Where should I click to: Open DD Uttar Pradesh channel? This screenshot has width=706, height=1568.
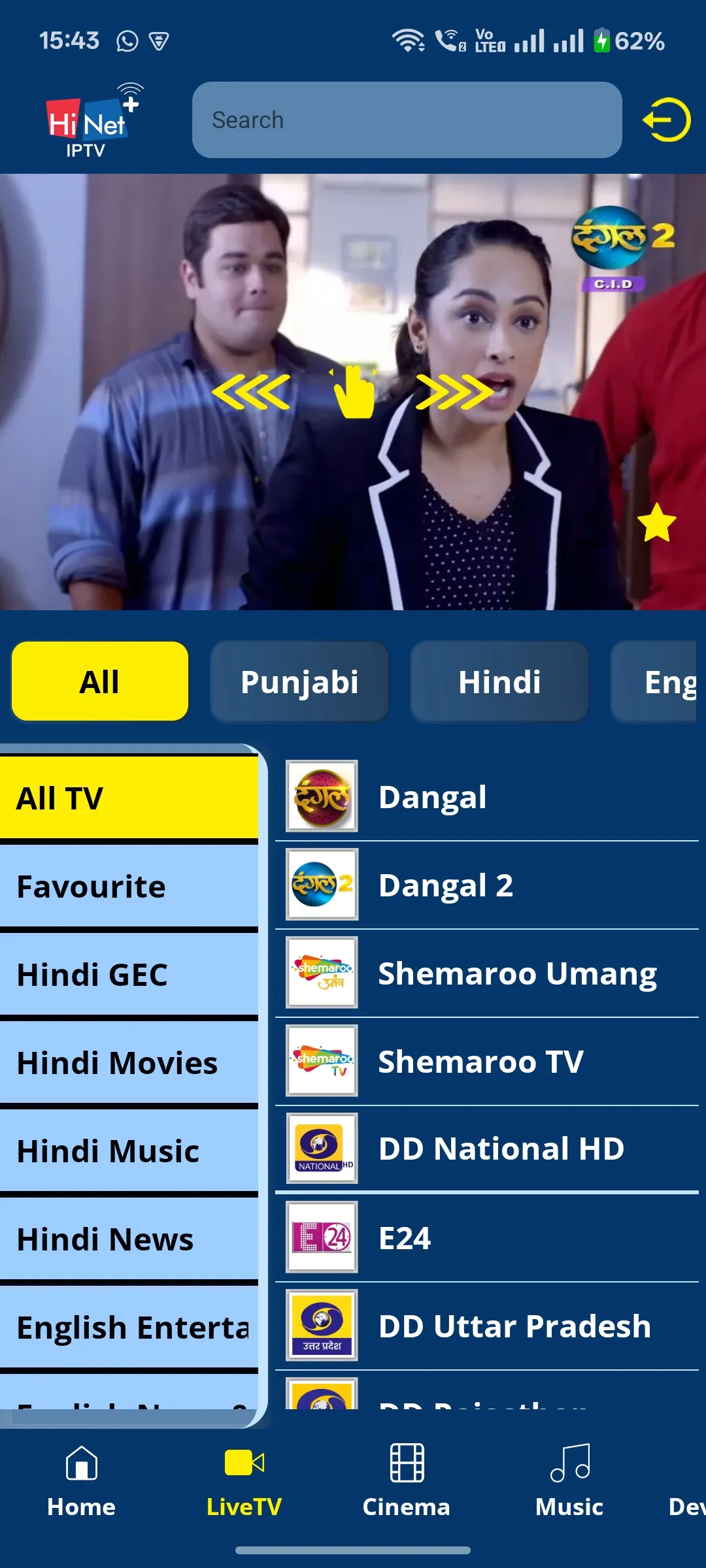[487, 1326]
